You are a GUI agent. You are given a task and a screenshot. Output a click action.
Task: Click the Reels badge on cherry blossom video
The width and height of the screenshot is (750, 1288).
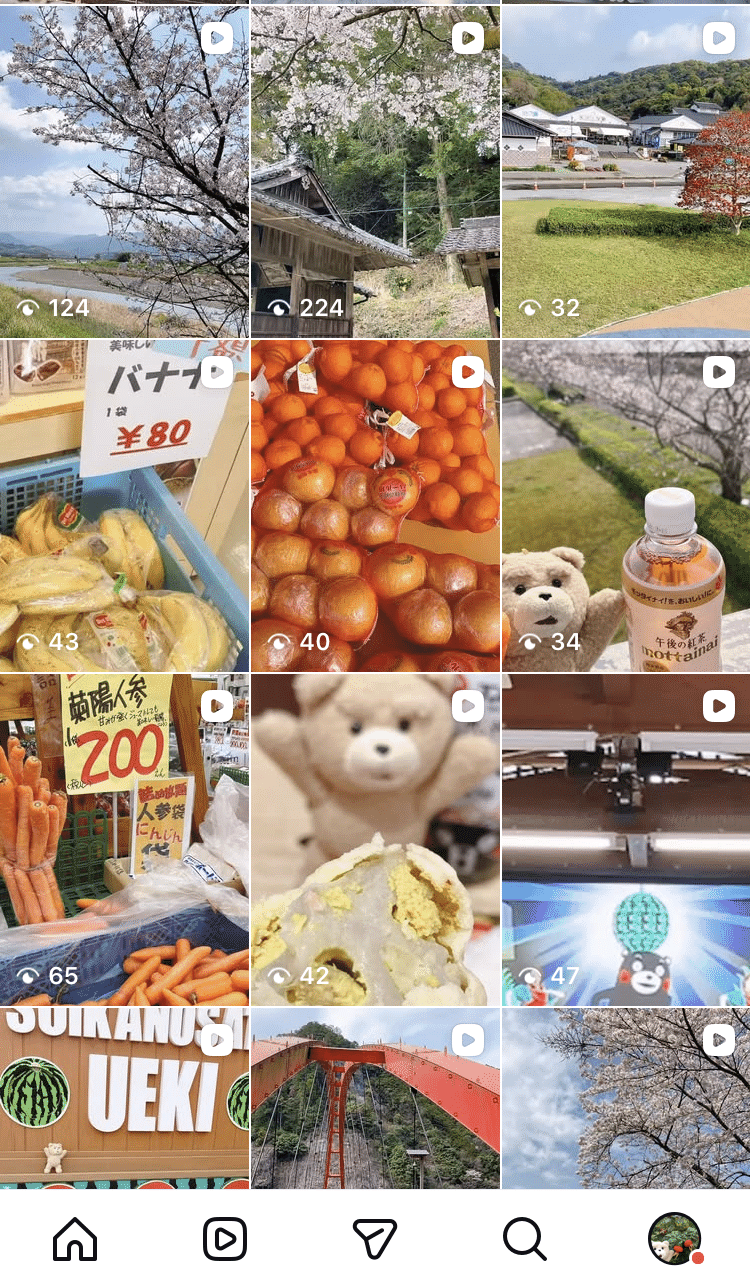click(215, 38)
